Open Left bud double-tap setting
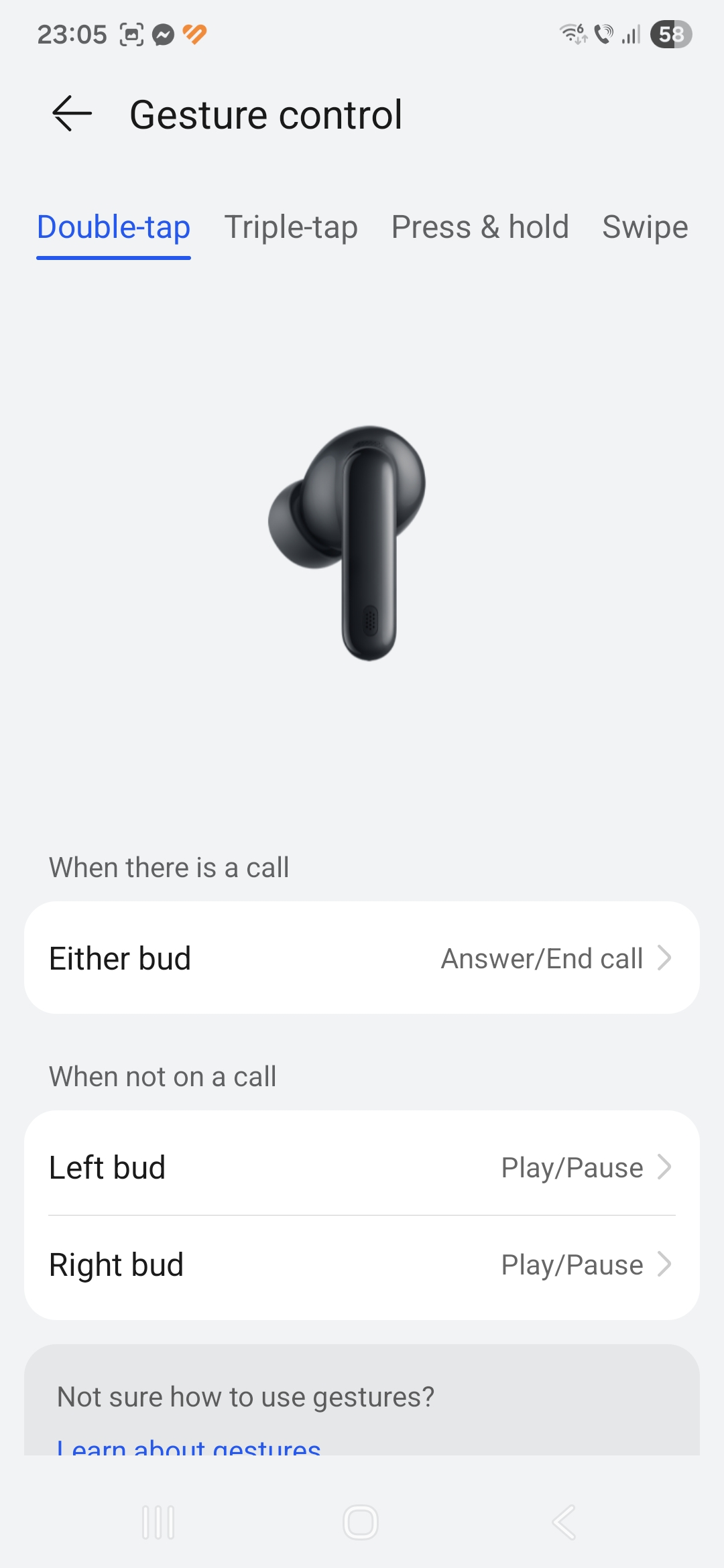This screenshot has height=1568, width=724. (362, 1167)
